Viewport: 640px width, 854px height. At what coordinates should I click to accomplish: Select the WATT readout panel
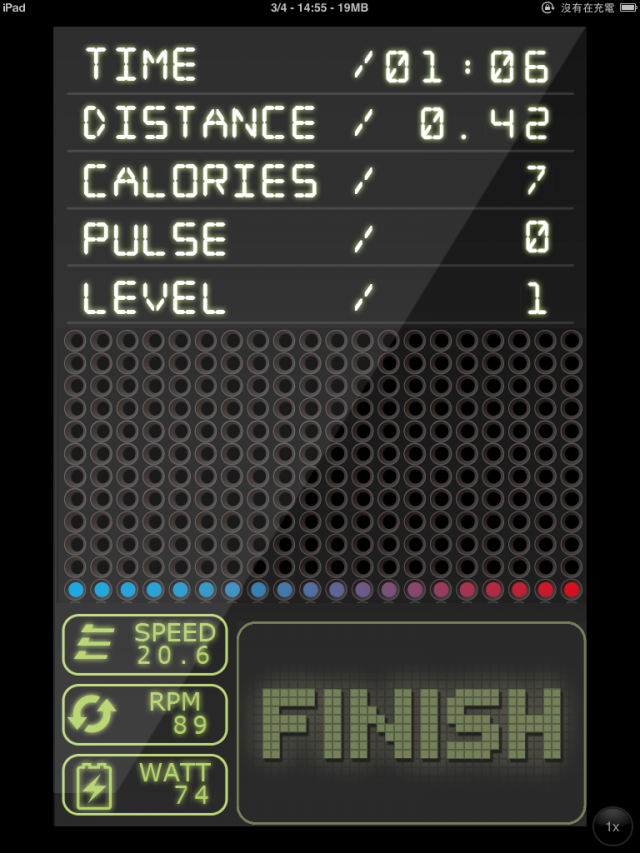146,784
